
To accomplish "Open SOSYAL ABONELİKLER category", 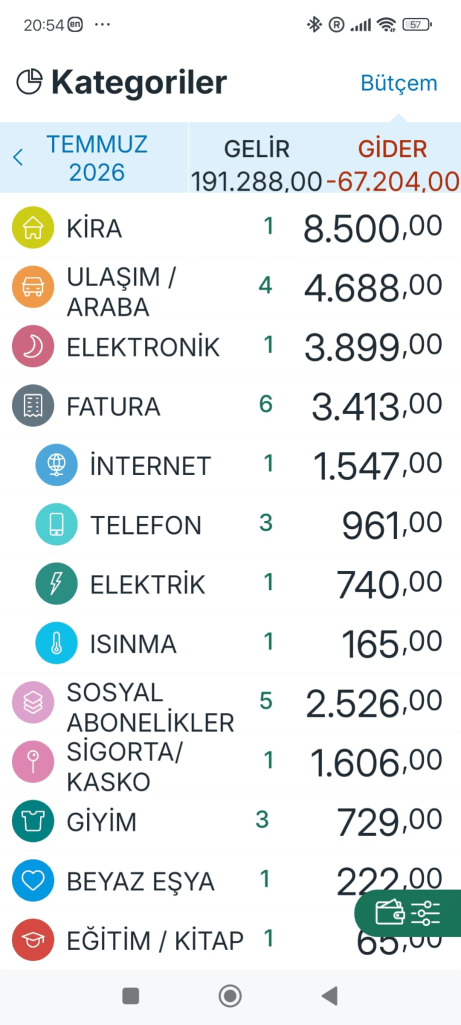I will (x=230, y=703).
